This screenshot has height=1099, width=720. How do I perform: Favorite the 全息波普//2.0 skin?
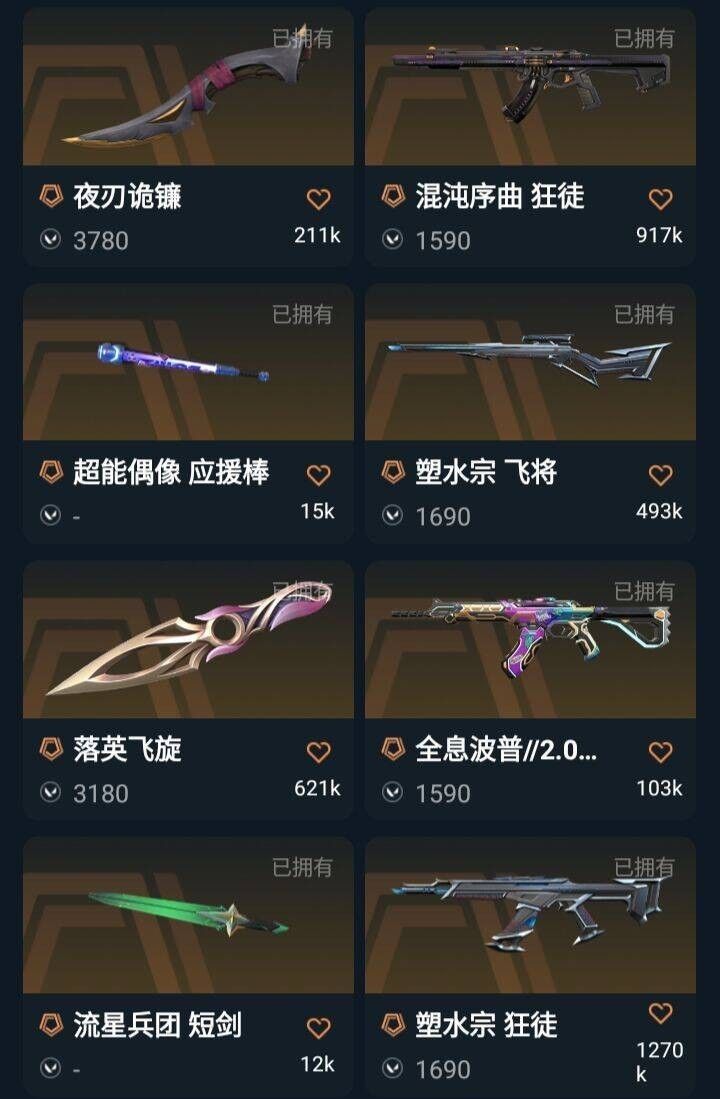point(660,752)
